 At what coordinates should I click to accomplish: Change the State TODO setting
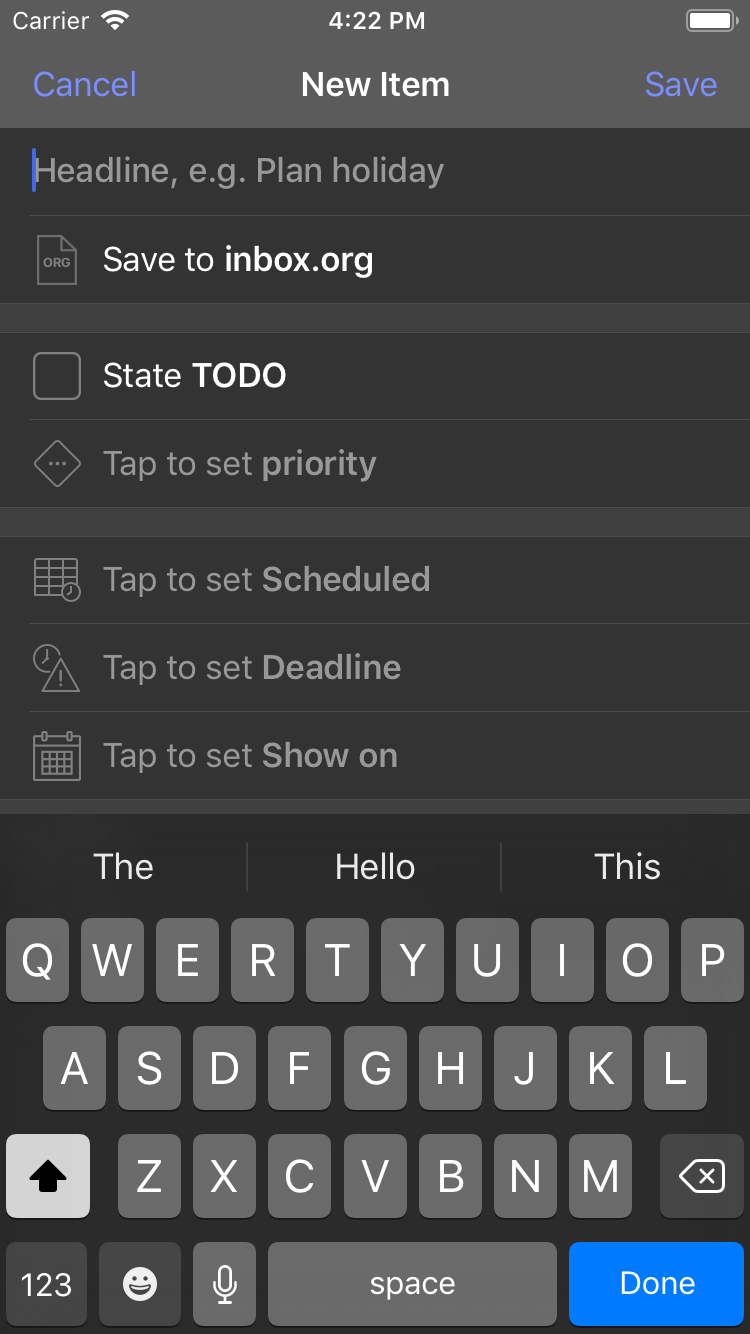[x=375, y=376]
